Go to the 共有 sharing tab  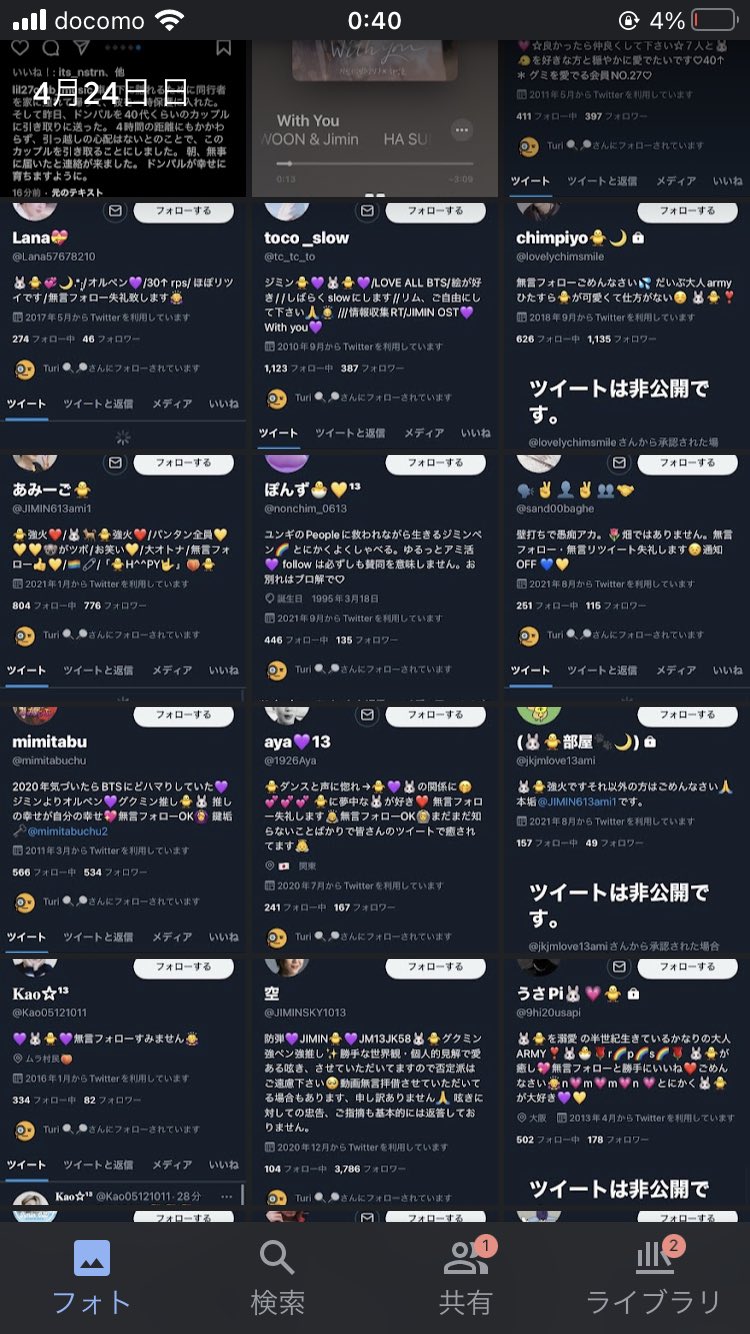(x=466, y=1276)
